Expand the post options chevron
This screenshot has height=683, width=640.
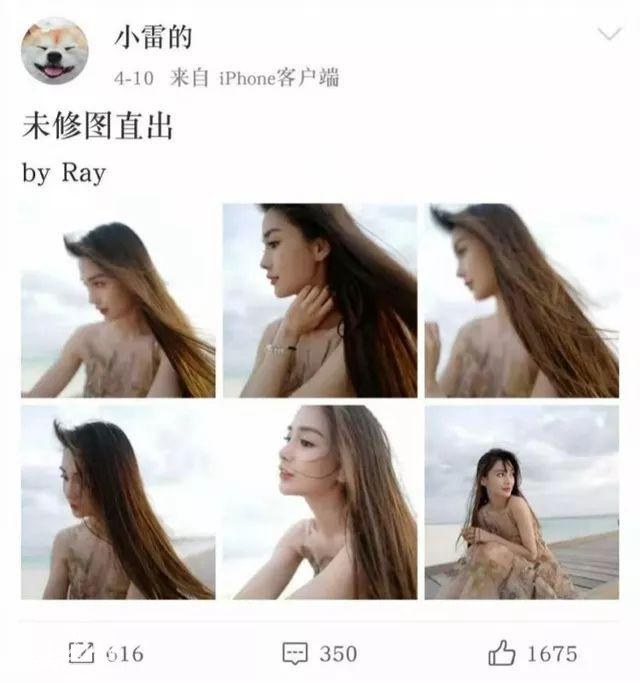(x=608, y=36)
